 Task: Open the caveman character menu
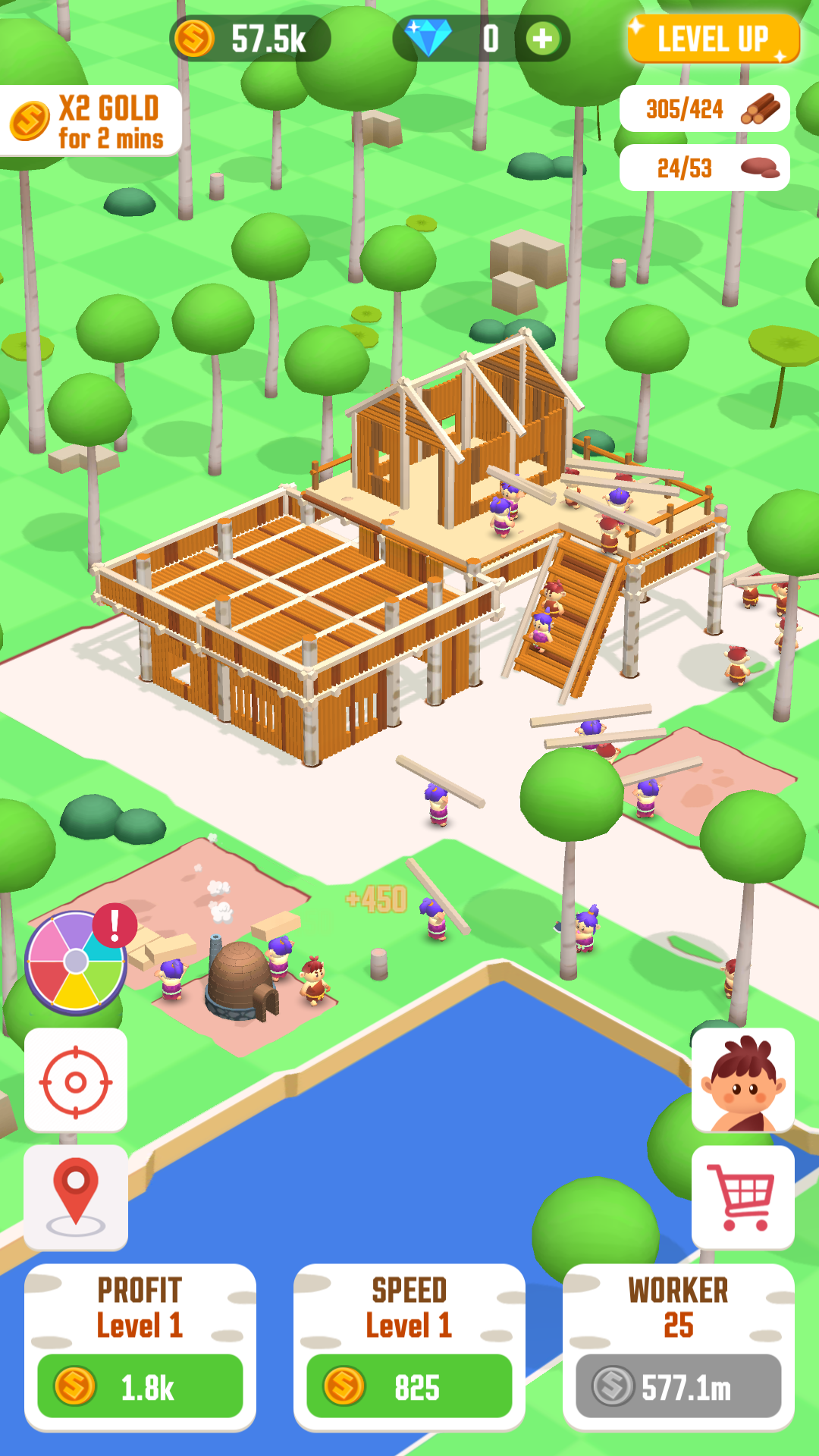(x=742, y=1081)
